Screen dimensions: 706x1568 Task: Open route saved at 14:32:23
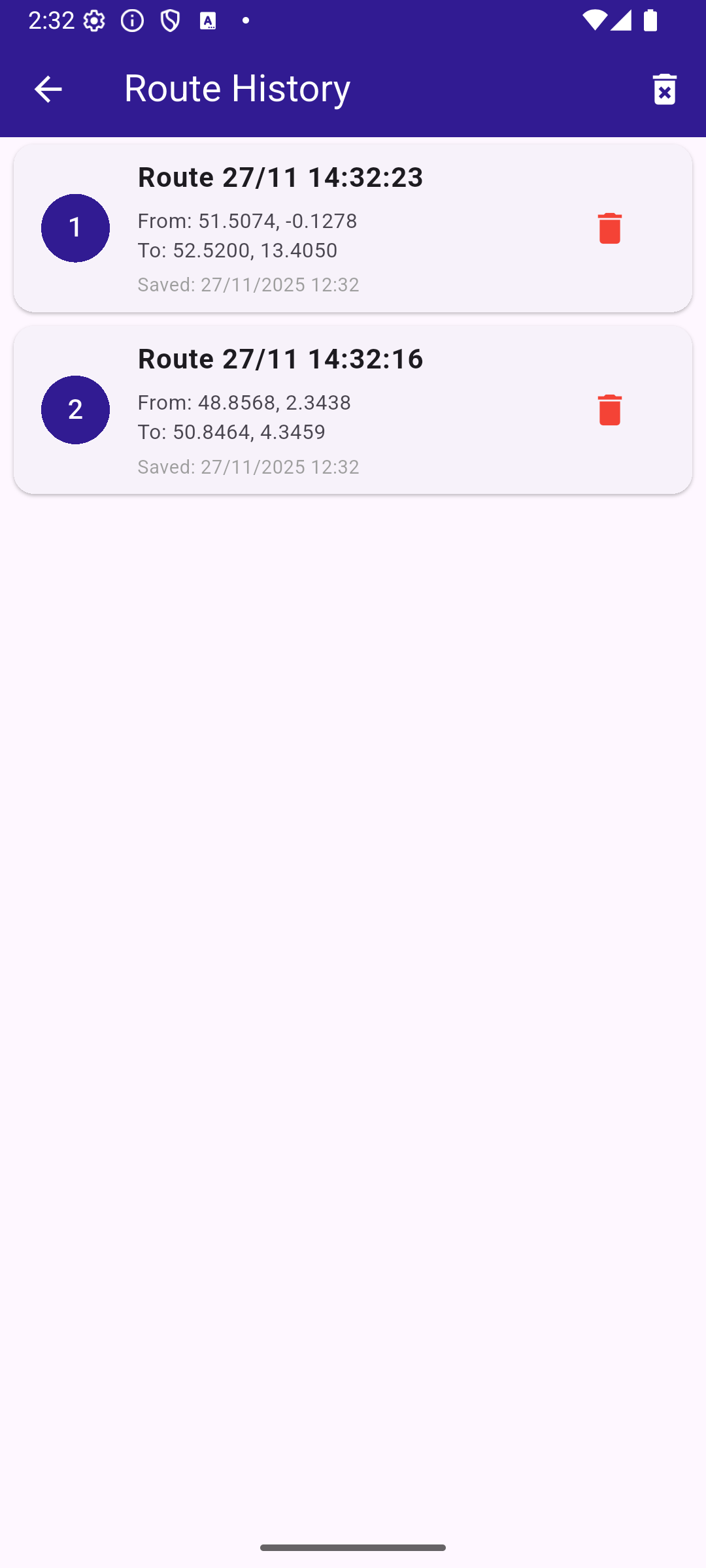pyautogui.click(x=327, y=228)
